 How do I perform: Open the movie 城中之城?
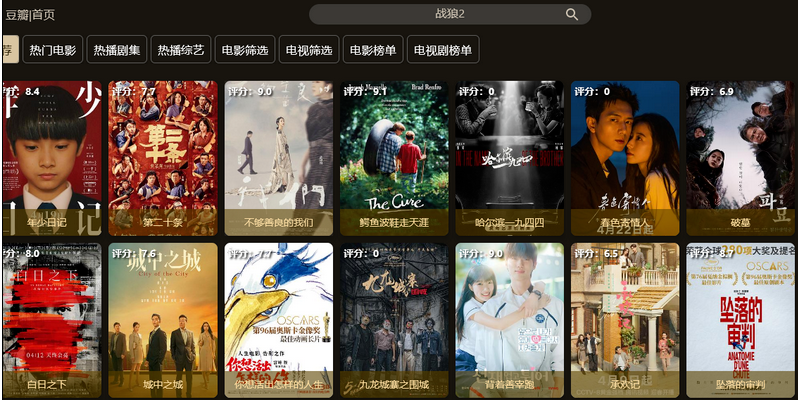click(163, 318)
